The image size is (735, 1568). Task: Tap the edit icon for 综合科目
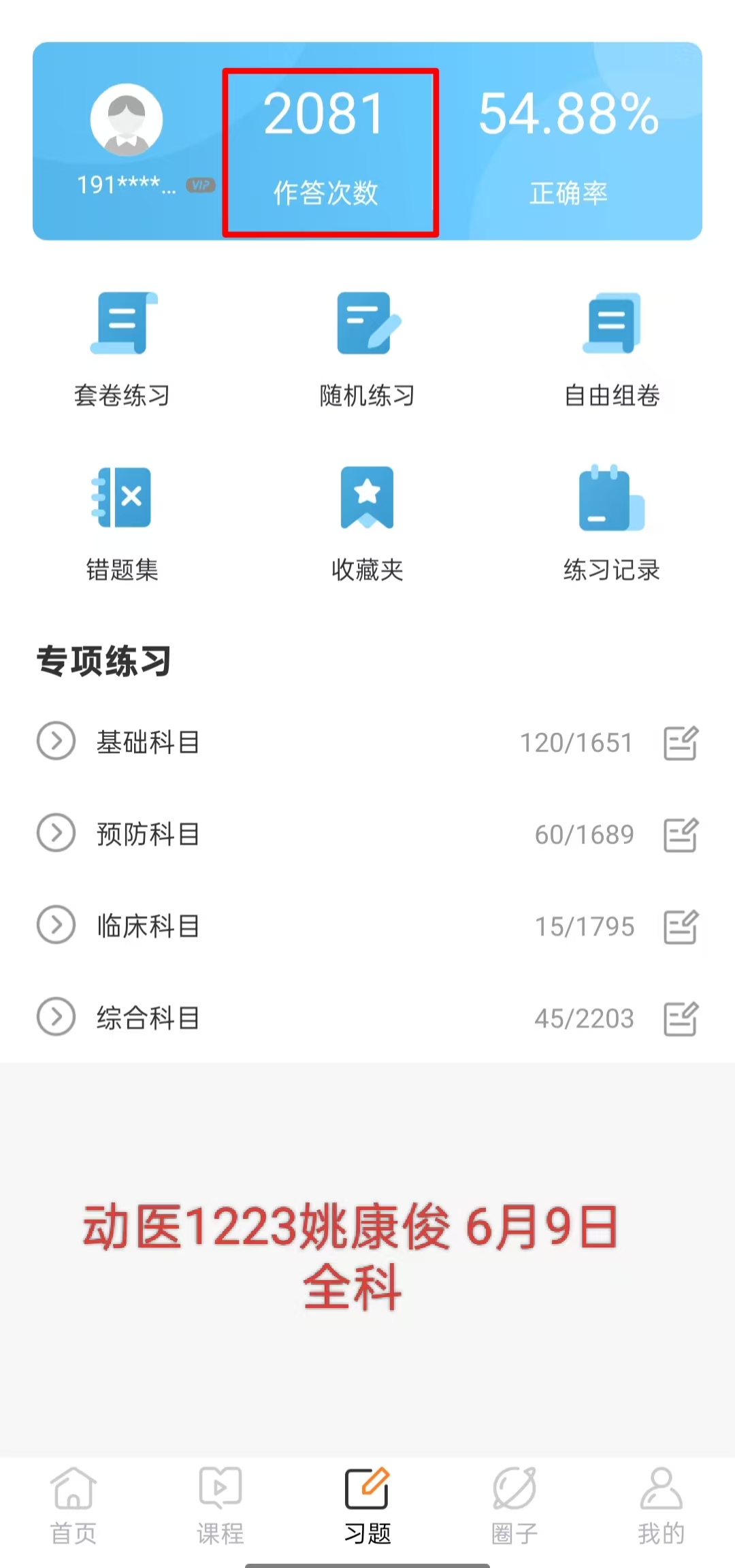tap(681, 1018)
